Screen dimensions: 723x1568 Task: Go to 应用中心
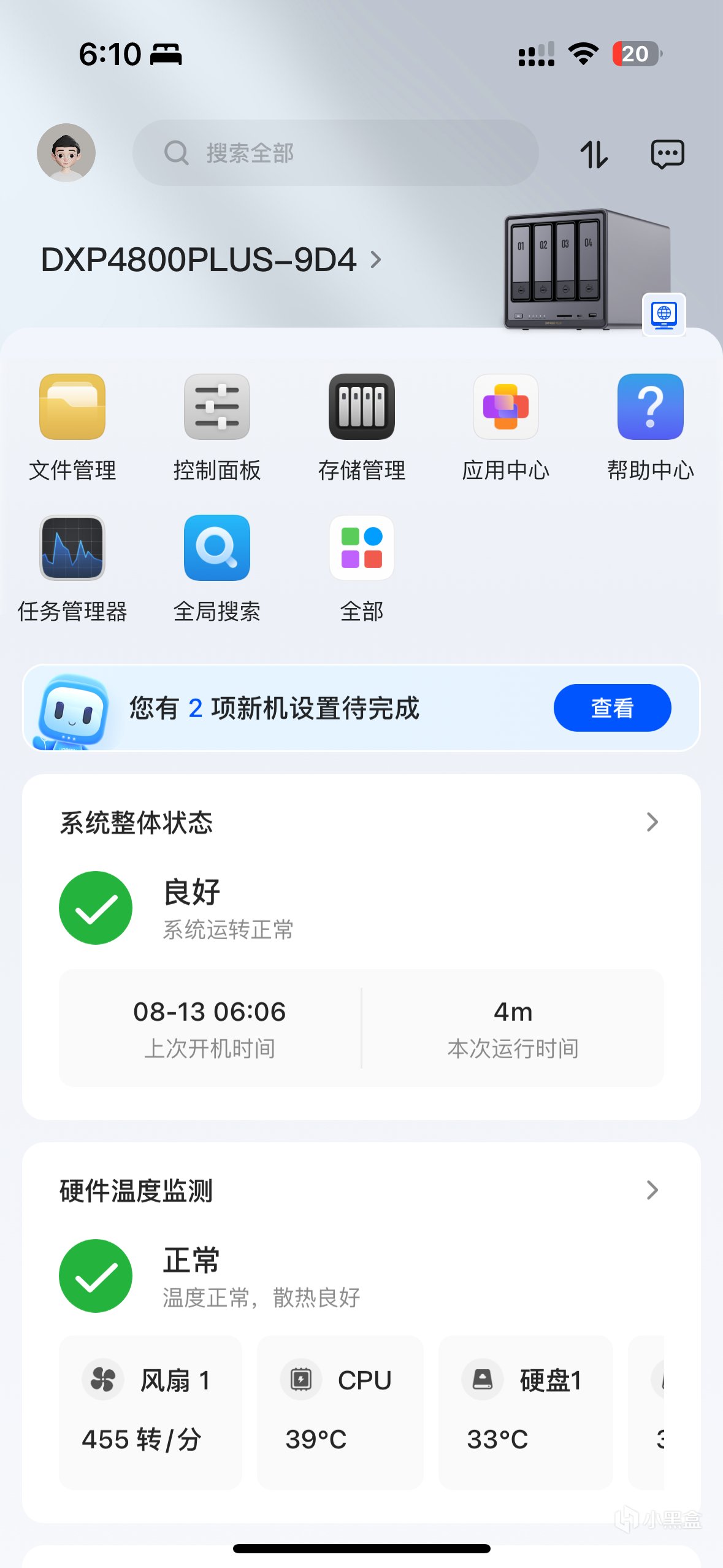point(506,407)
